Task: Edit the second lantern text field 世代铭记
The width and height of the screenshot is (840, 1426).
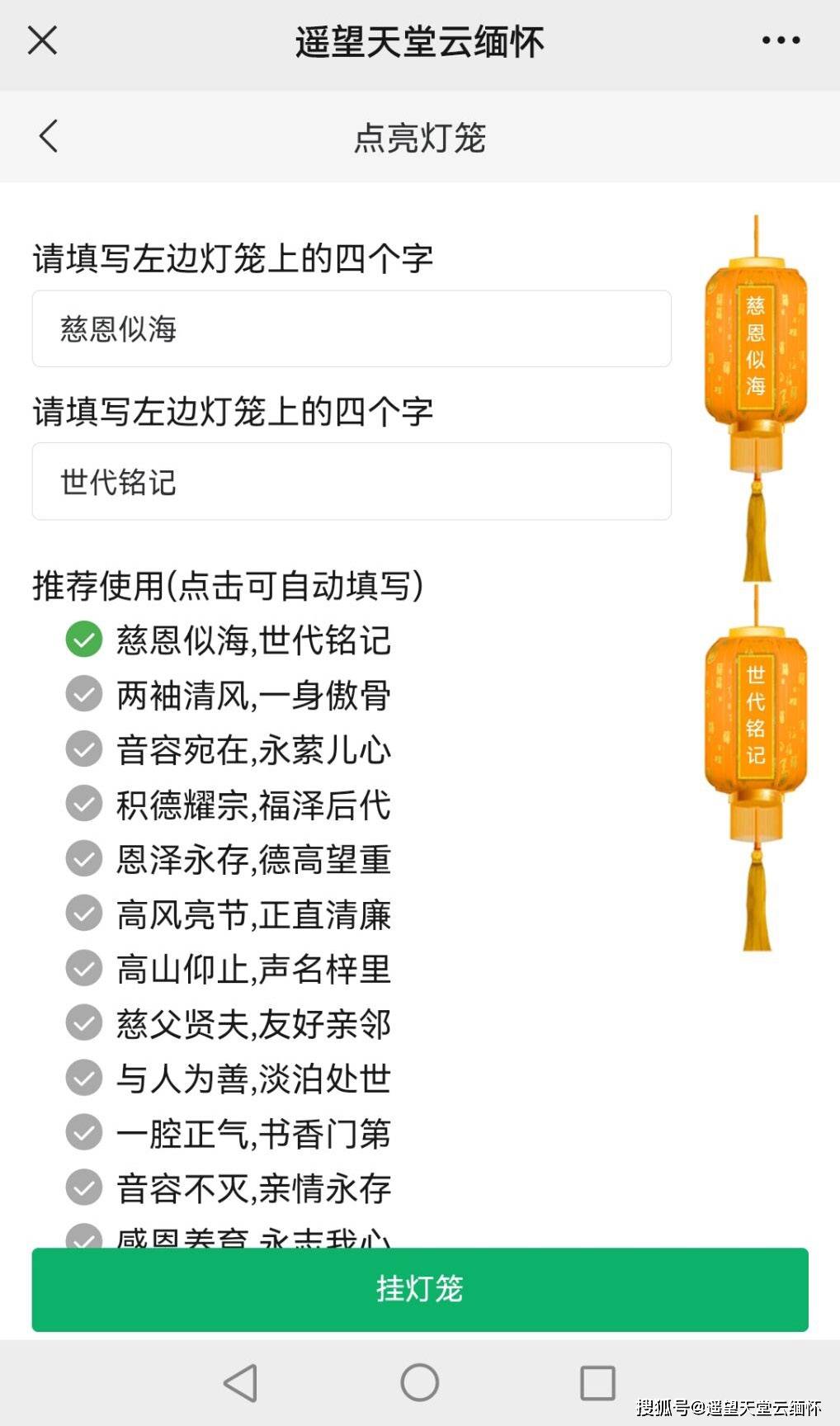Action: click(352, 481)
